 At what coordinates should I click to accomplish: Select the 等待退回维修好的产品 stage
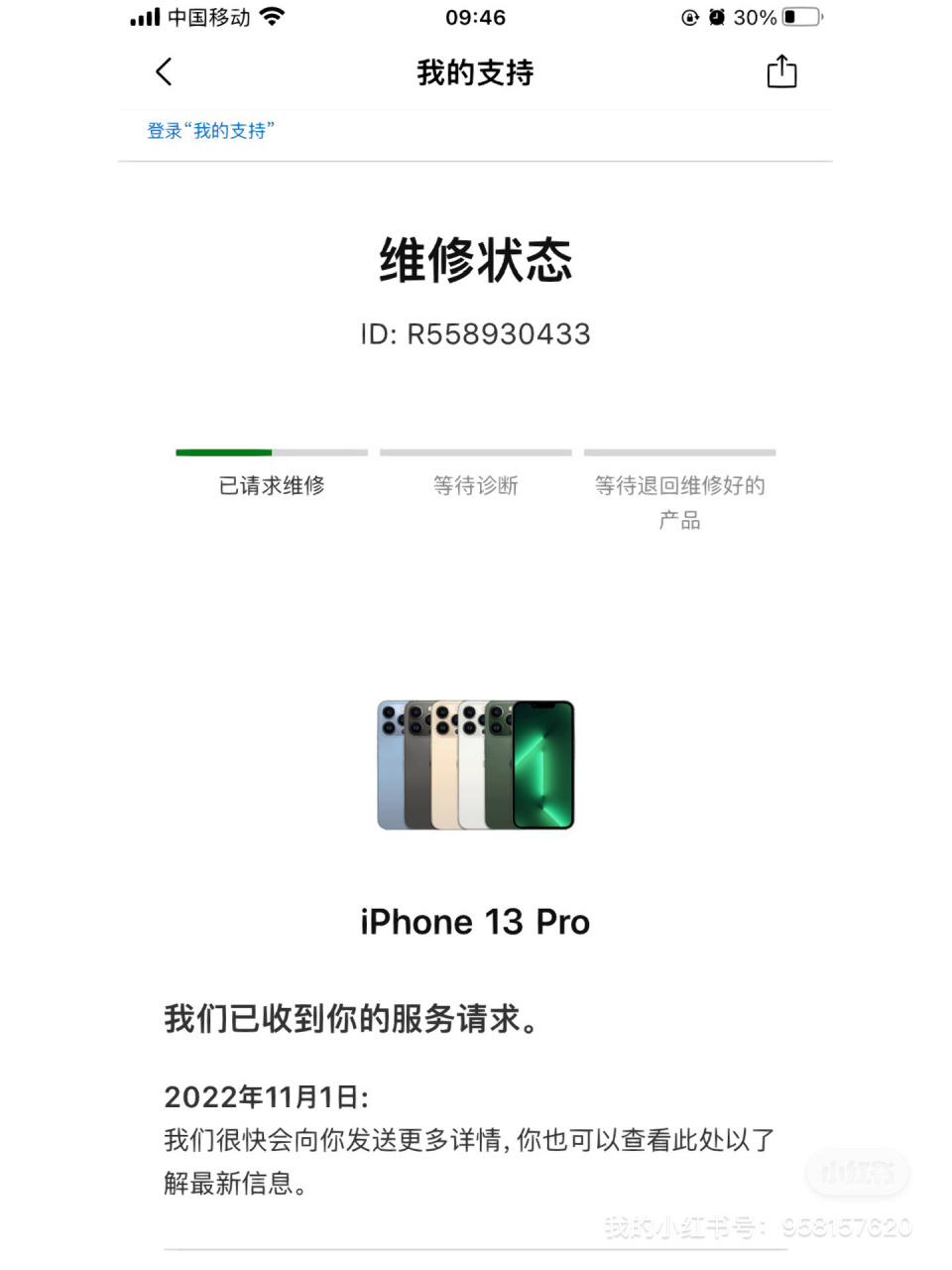coord(679,502)
